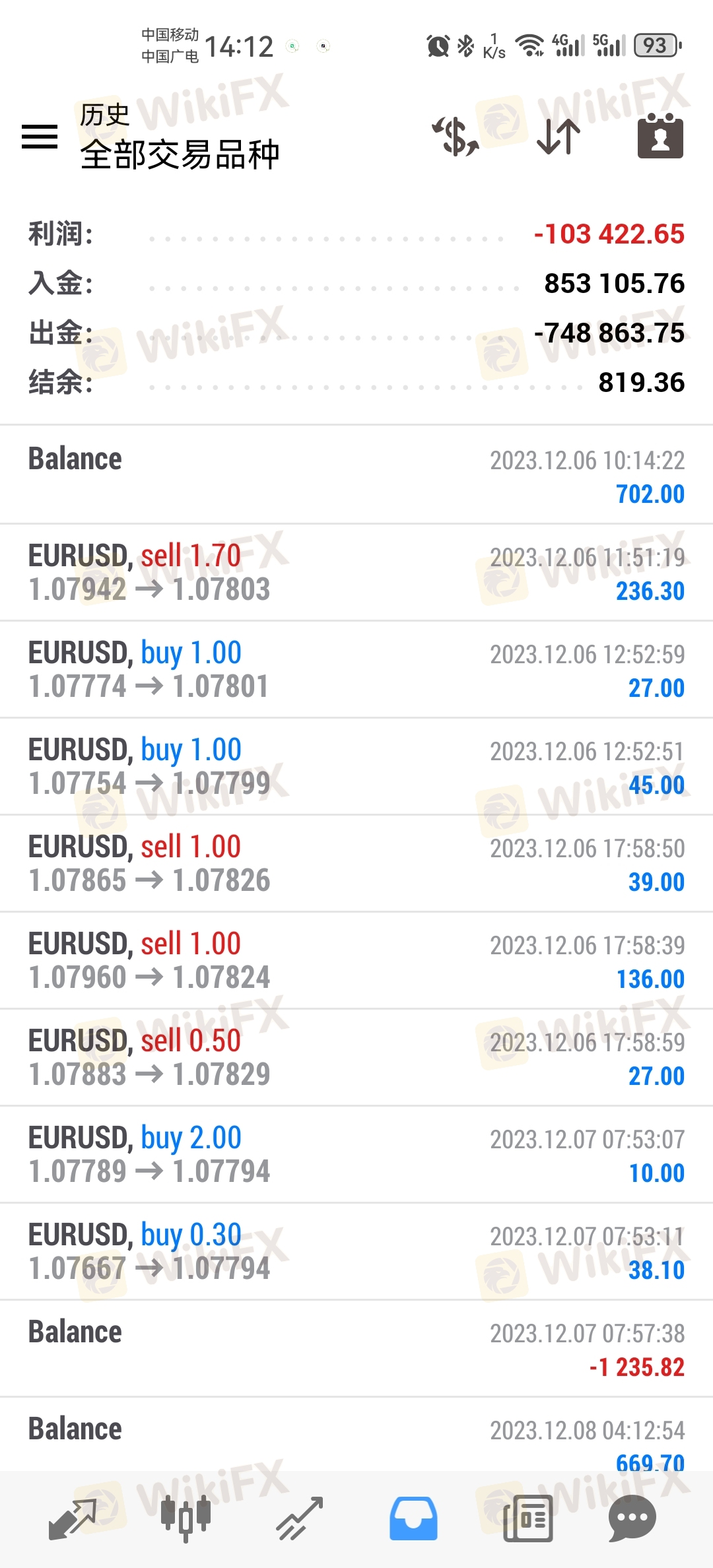Viewport: 713px width, 1568px height.
Task: Switch to the Chat messages tab
Action: 632,1518
